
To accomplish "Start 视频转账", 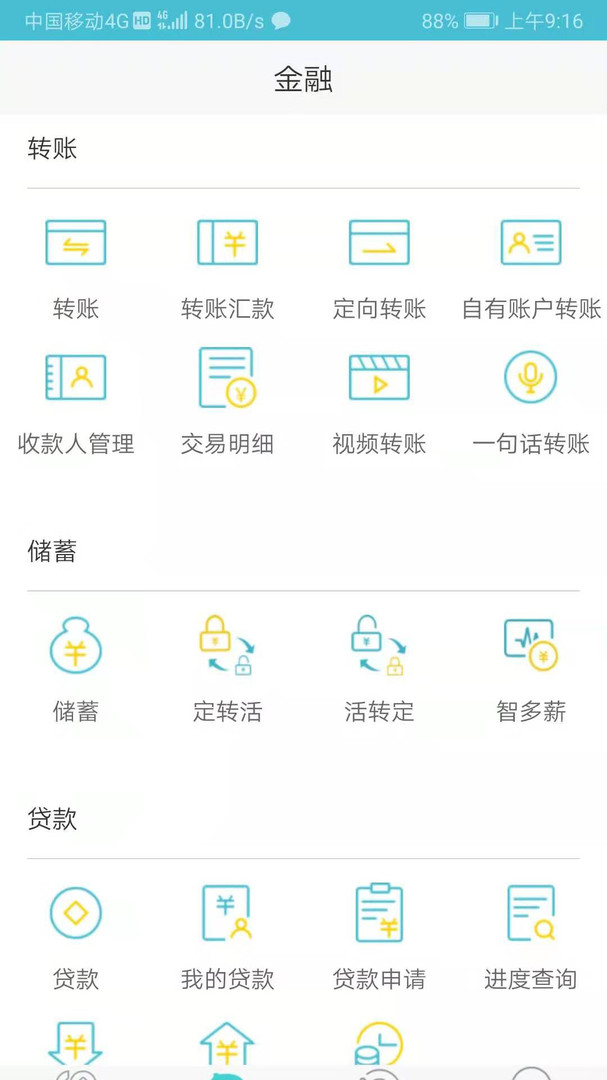I will point(379,377).
